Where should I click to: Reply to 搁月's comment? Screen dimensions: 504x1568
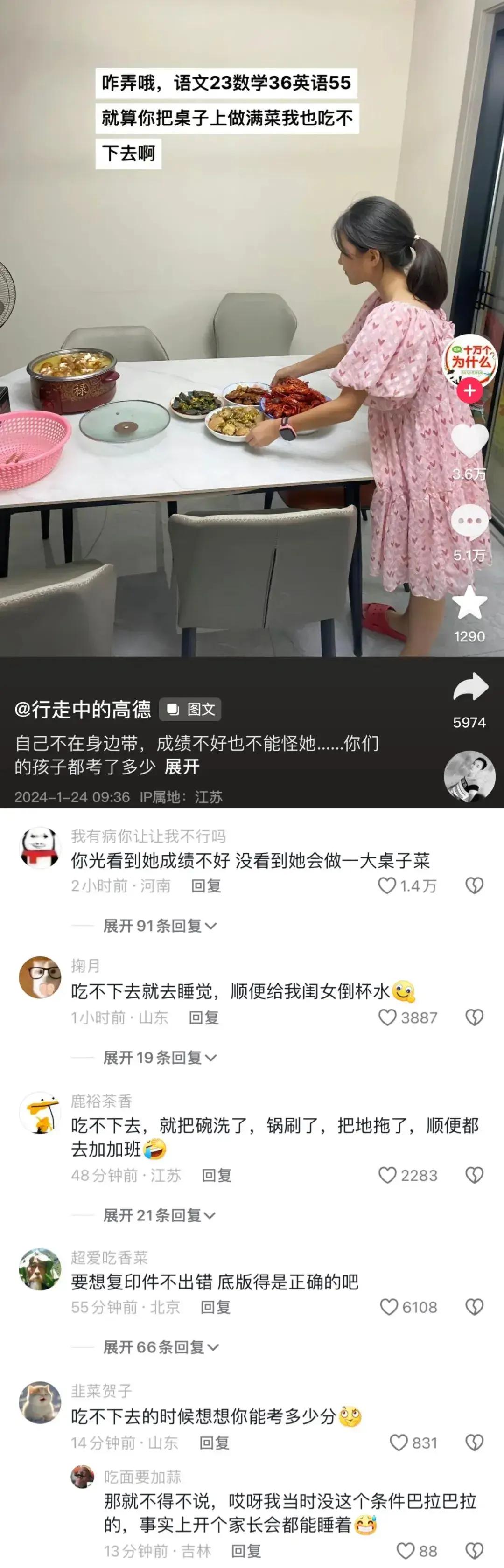click(x=203, y=1018)
